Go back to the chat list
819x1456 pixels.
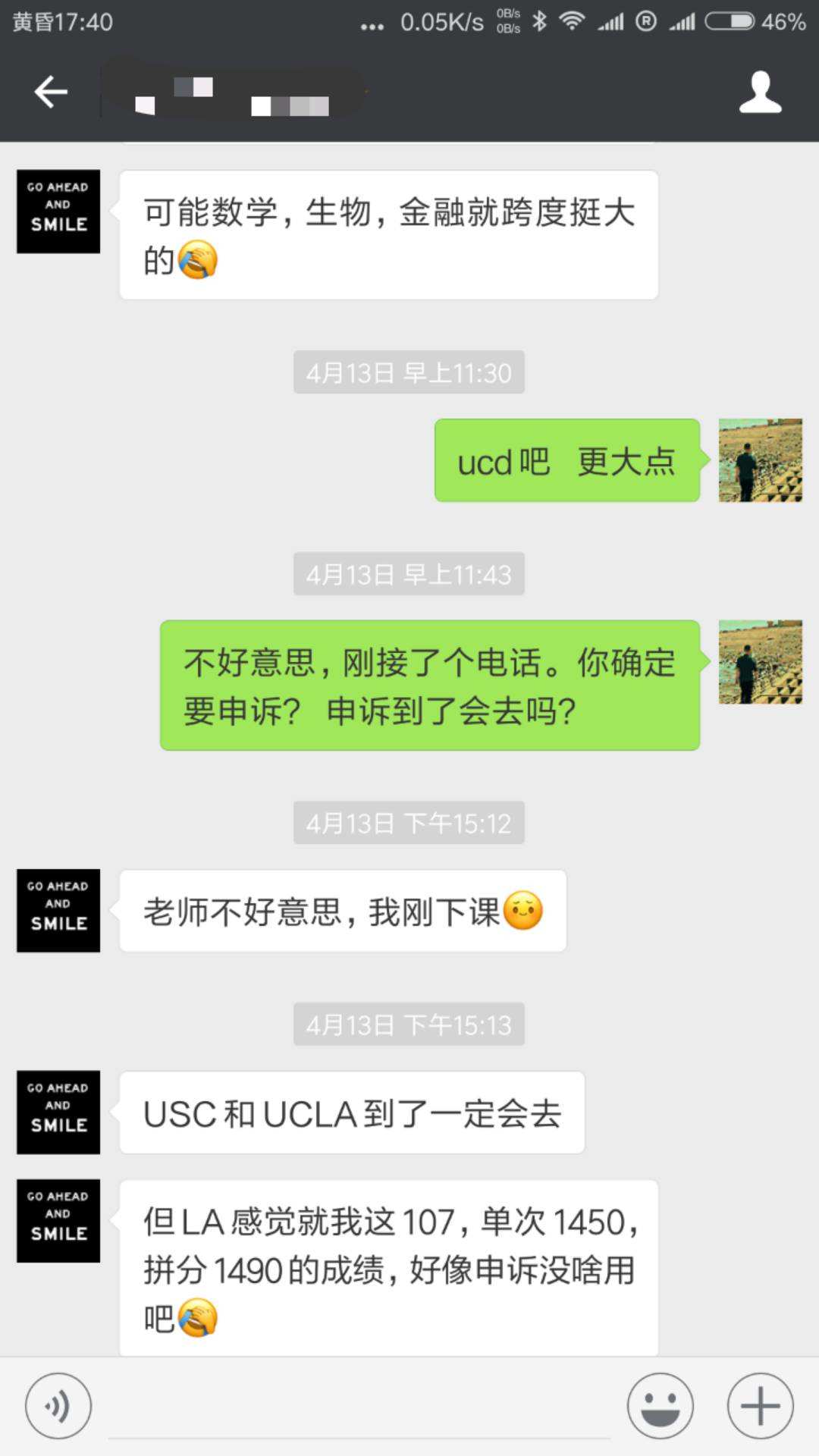(x=51, y=93)
